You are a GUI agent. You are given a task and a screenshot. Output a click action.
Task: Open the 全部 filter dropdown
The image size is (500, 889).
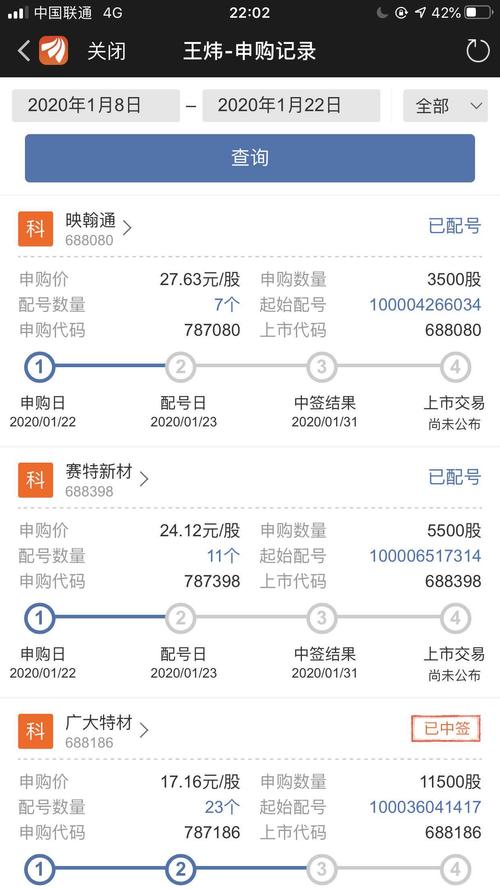445,105
